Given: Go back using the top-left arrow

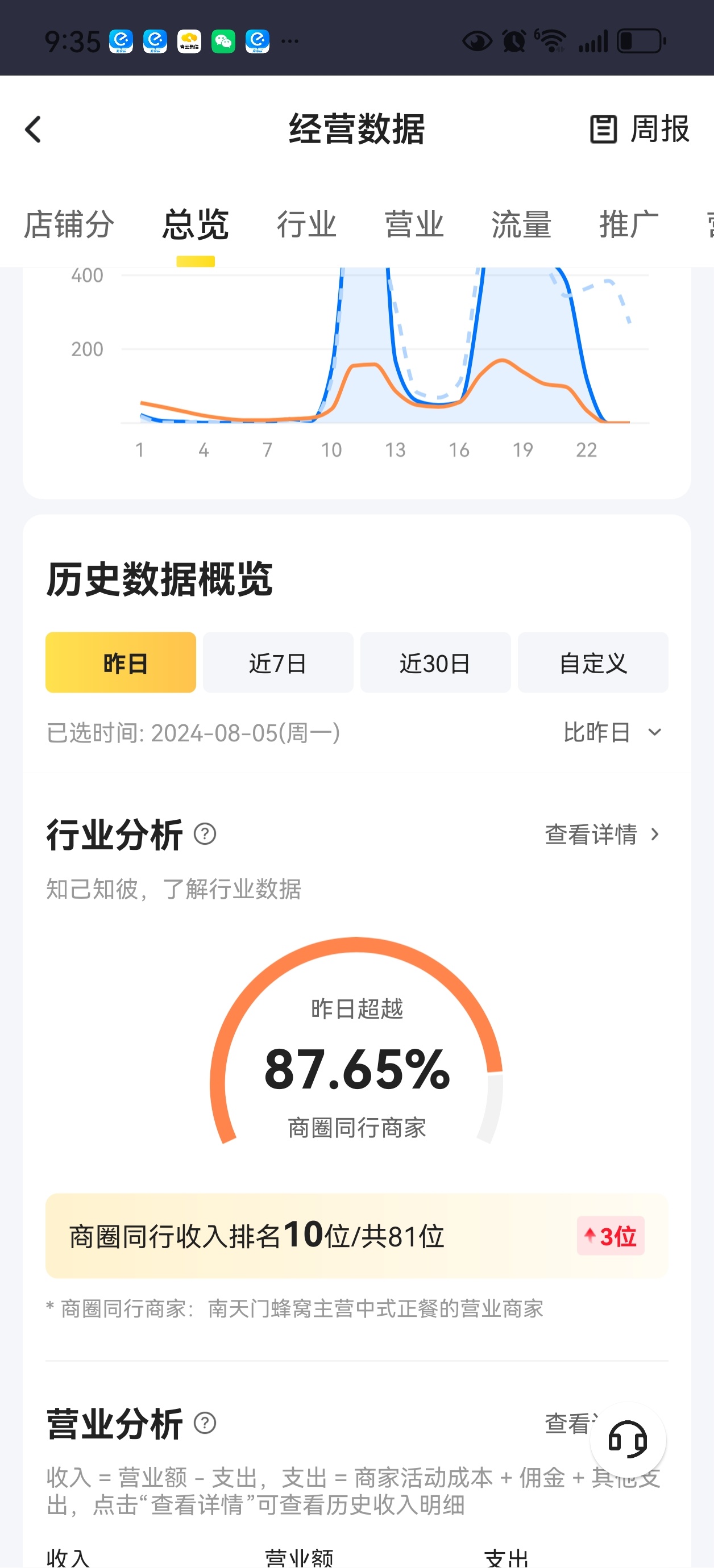Looking at the screenshot, I should tap(34, 129).
